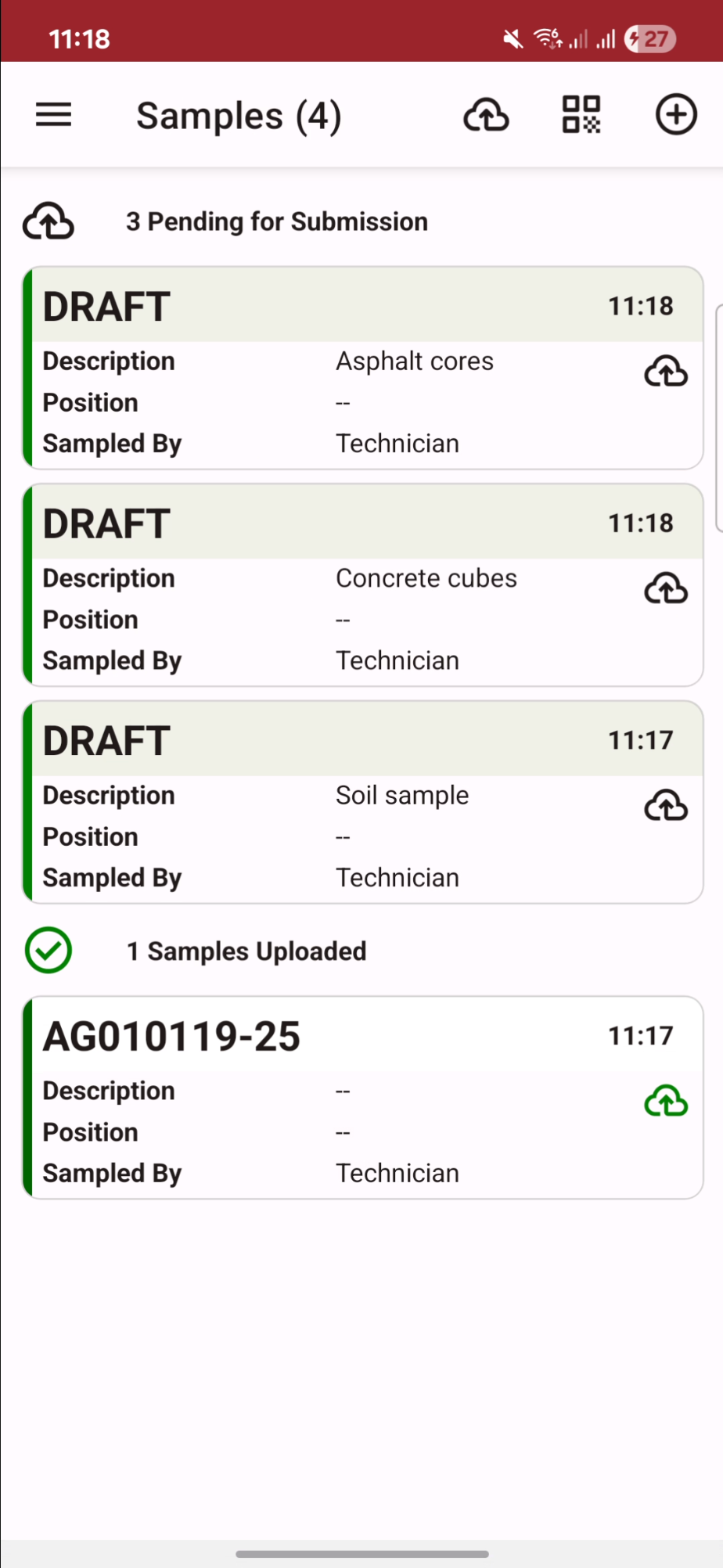Upload the Concrete cubes draft
This screenshot has height=1568, width=723.
click(666, 588)
